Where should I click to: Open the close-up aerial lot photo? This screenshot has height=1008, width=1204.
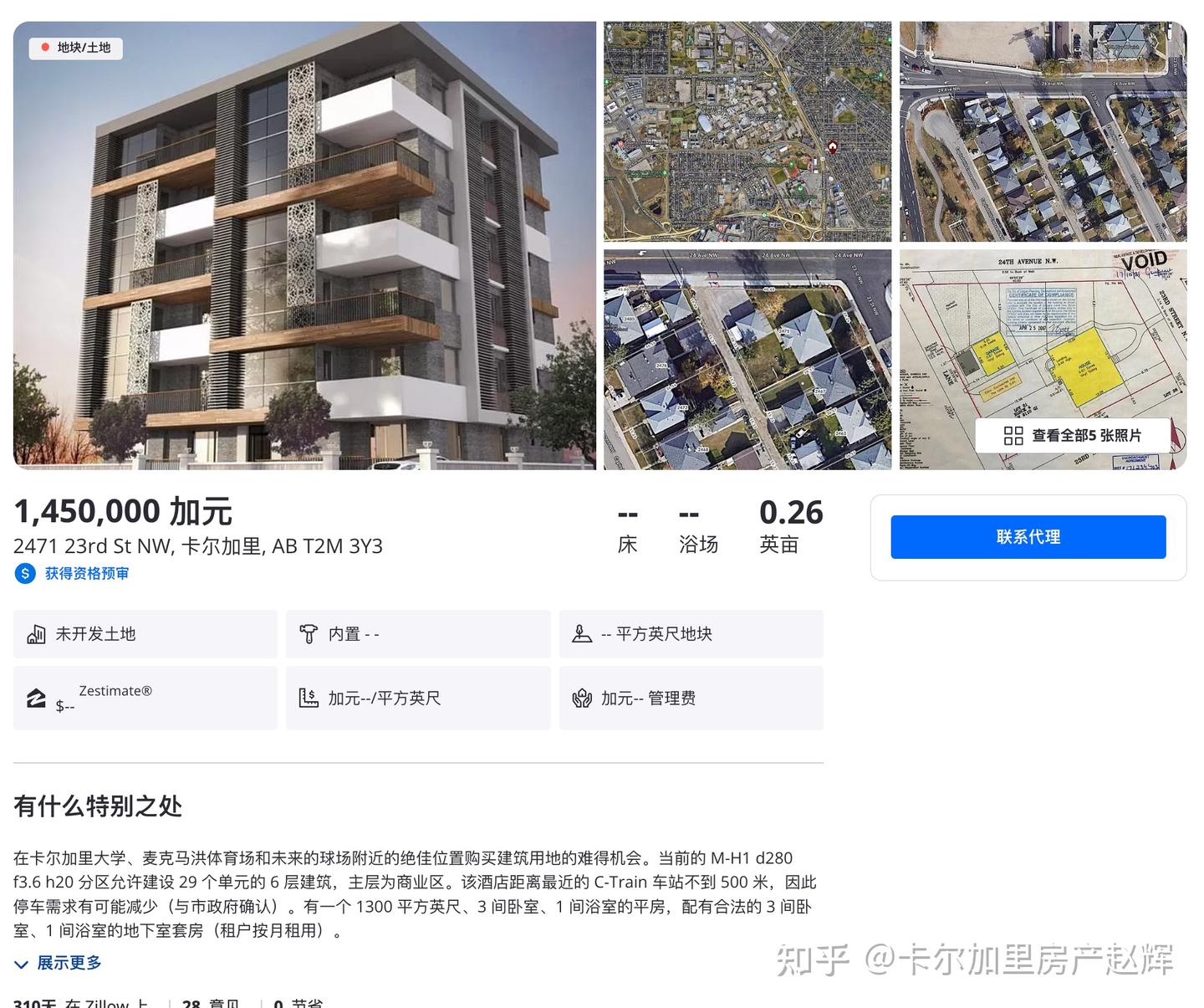point(747,360)
